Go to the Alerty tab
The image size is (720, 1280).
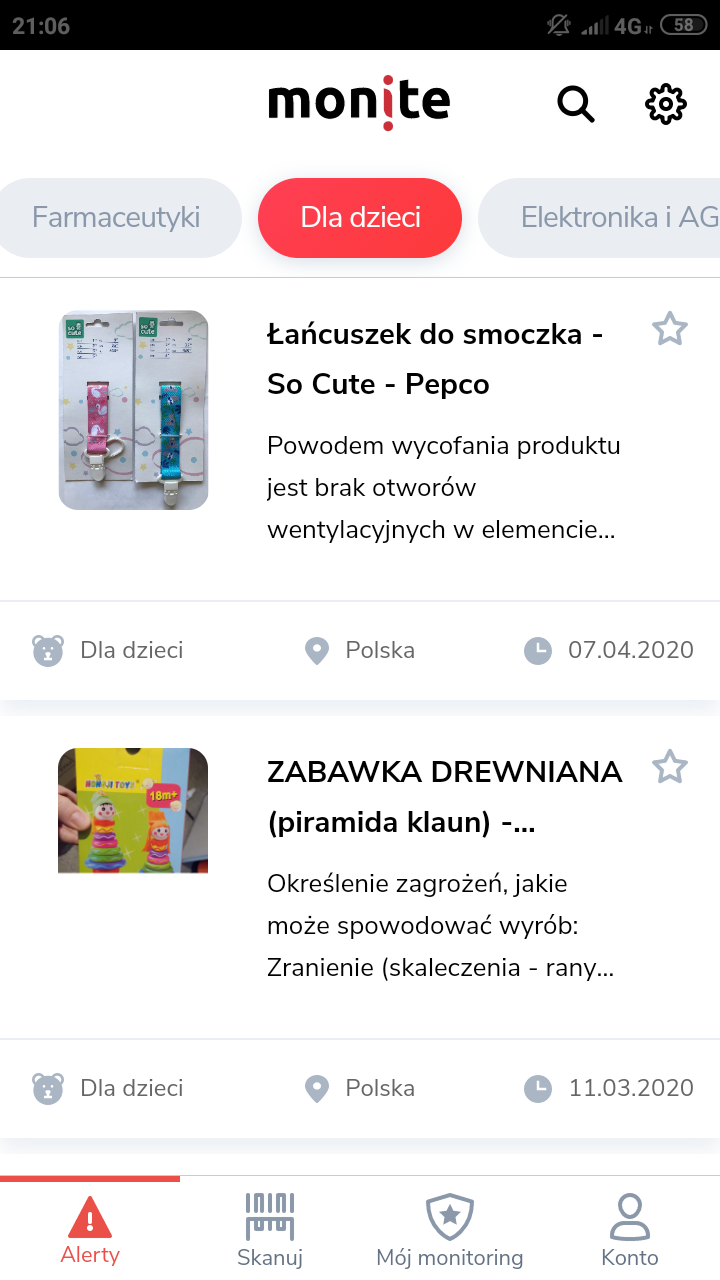(90, 1230)
